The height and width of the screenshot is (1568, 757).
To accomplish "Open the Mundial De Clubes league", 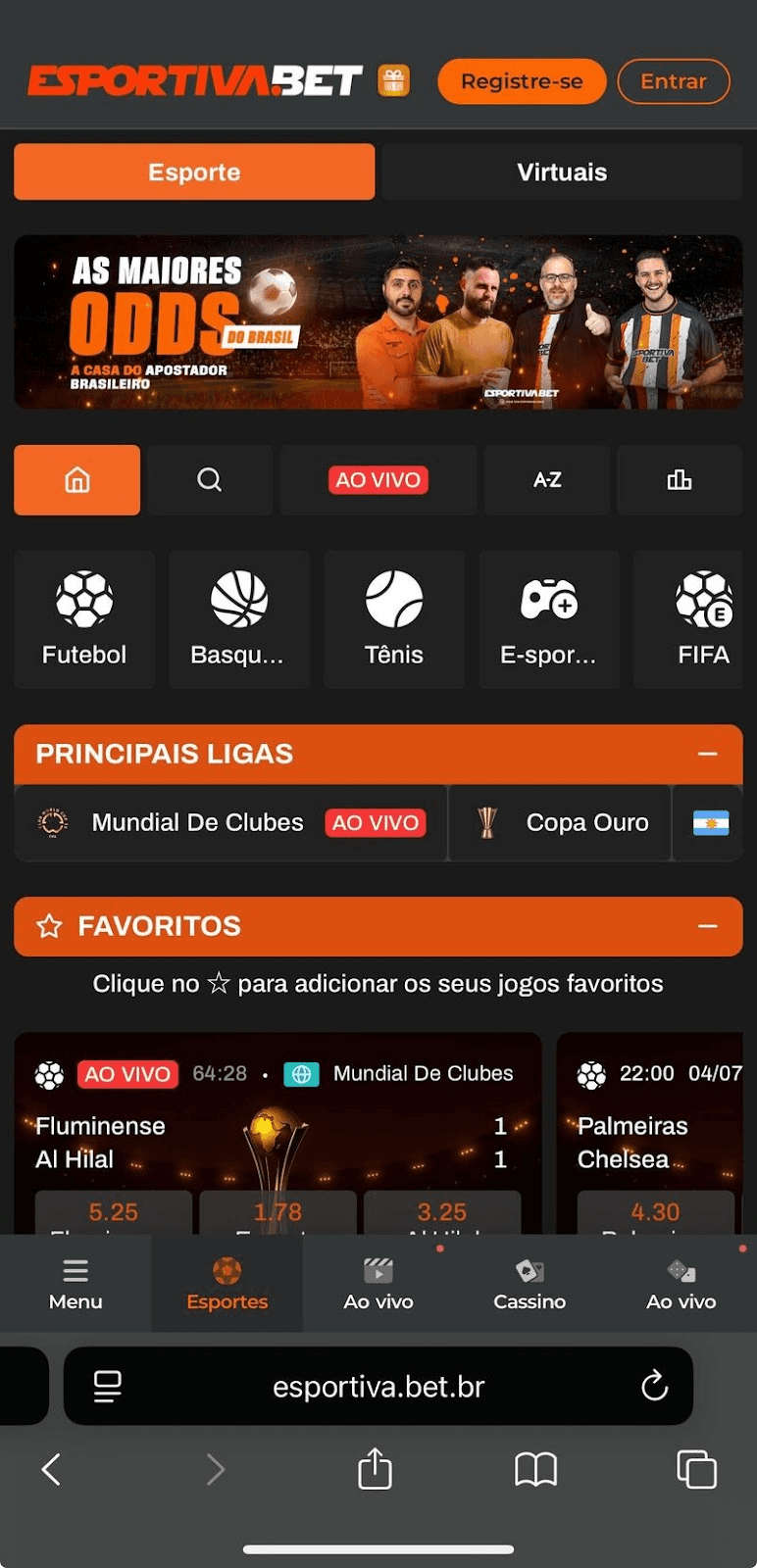I will (198, 823).
